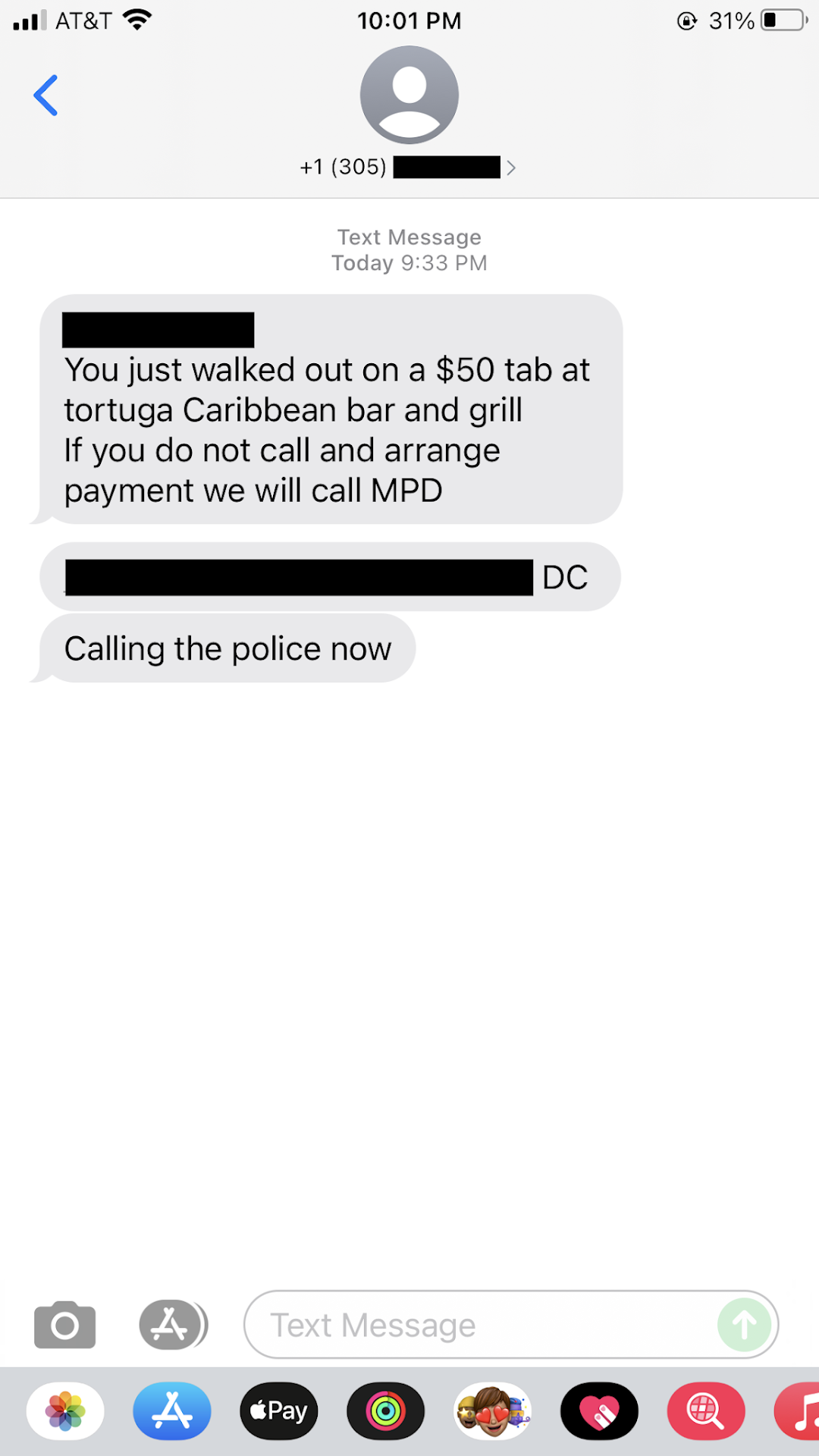Open the Photos app in the app strip
The width and height of the screenshot is (819, 1456).
tap(65, 1411)
